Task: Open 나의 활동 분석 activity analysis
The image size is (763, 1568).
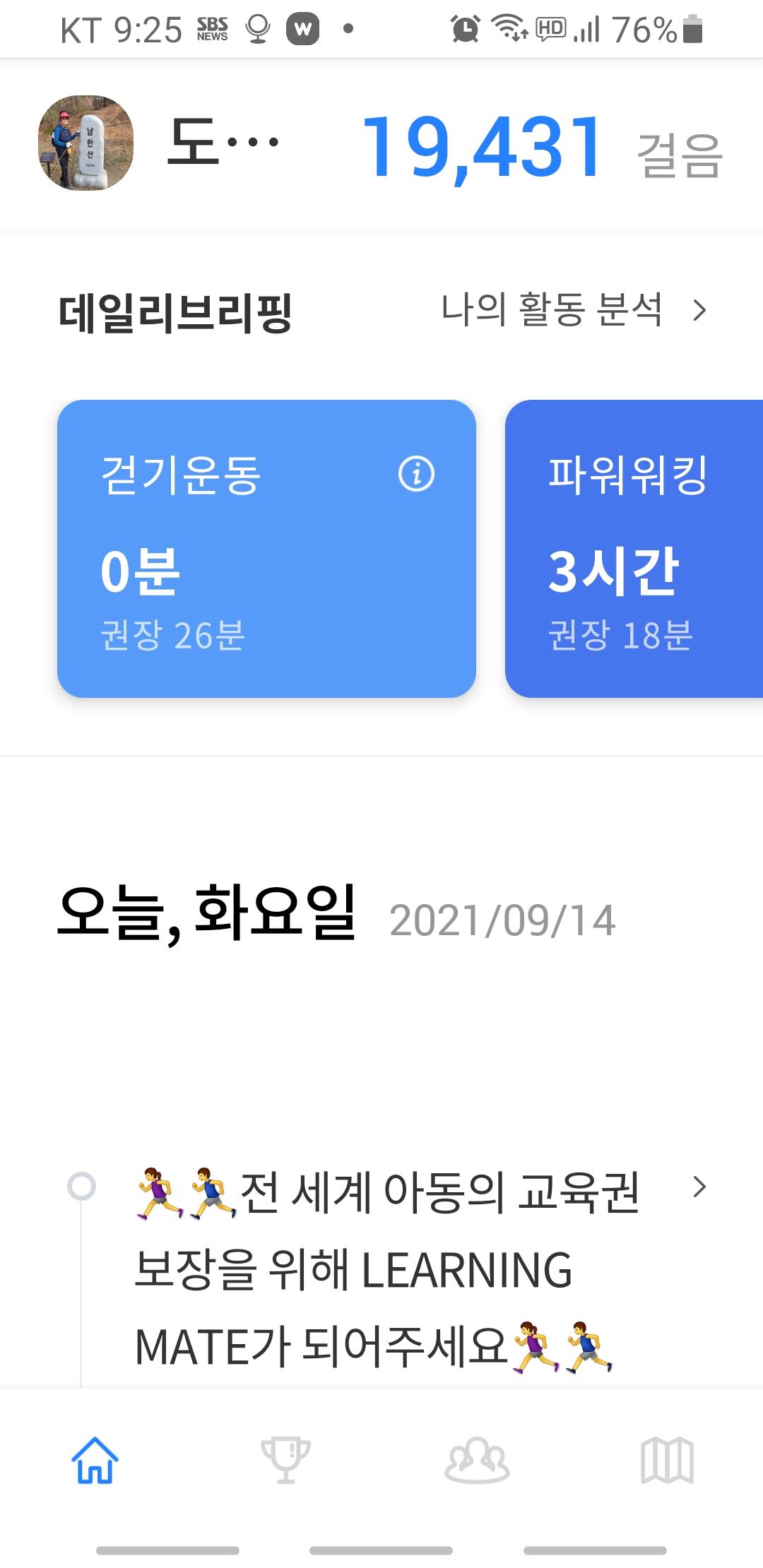Action: 572,310
